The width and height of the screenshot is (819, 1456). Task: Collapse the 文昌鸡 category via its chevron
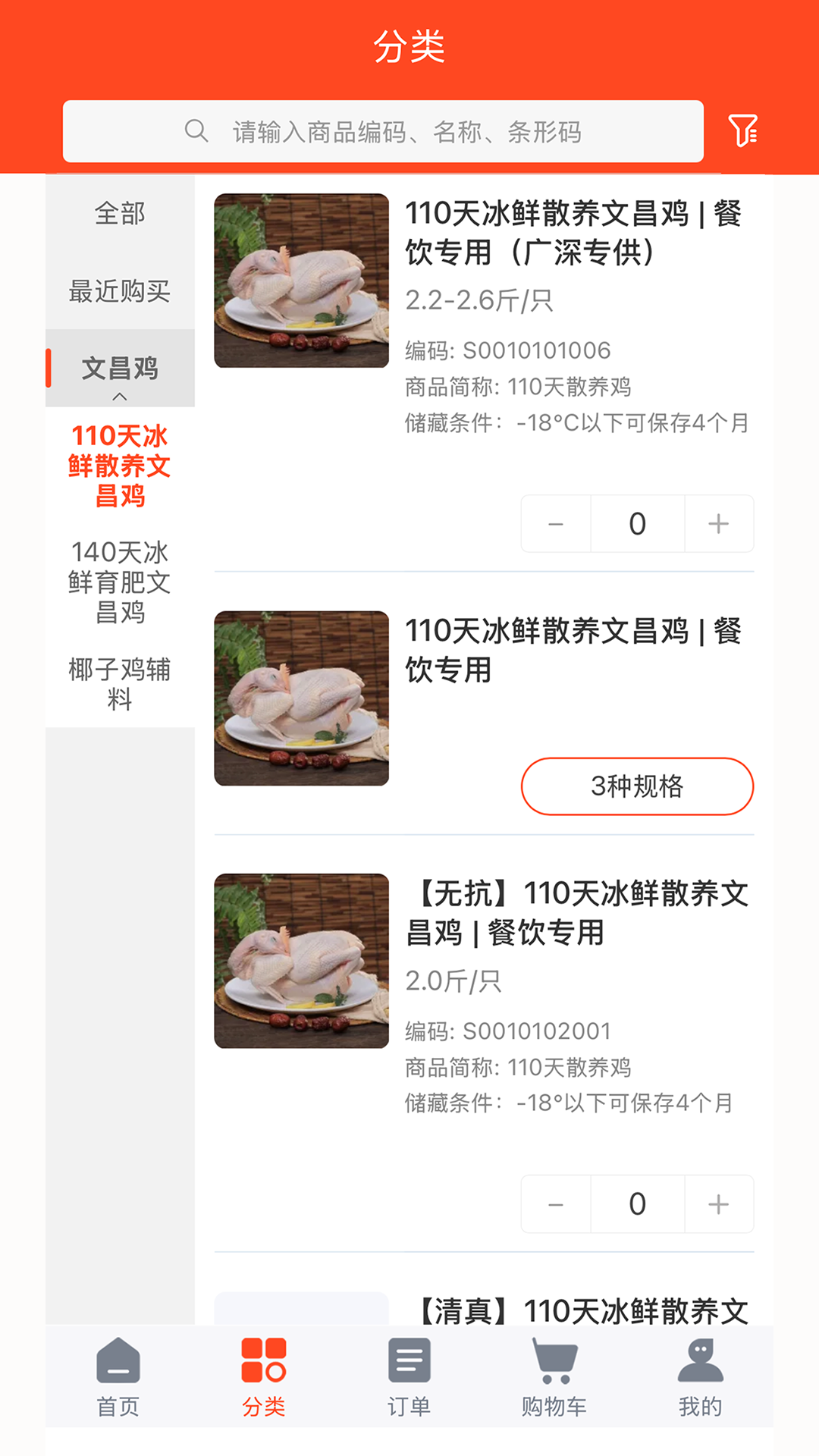click(x=121, y=395)
